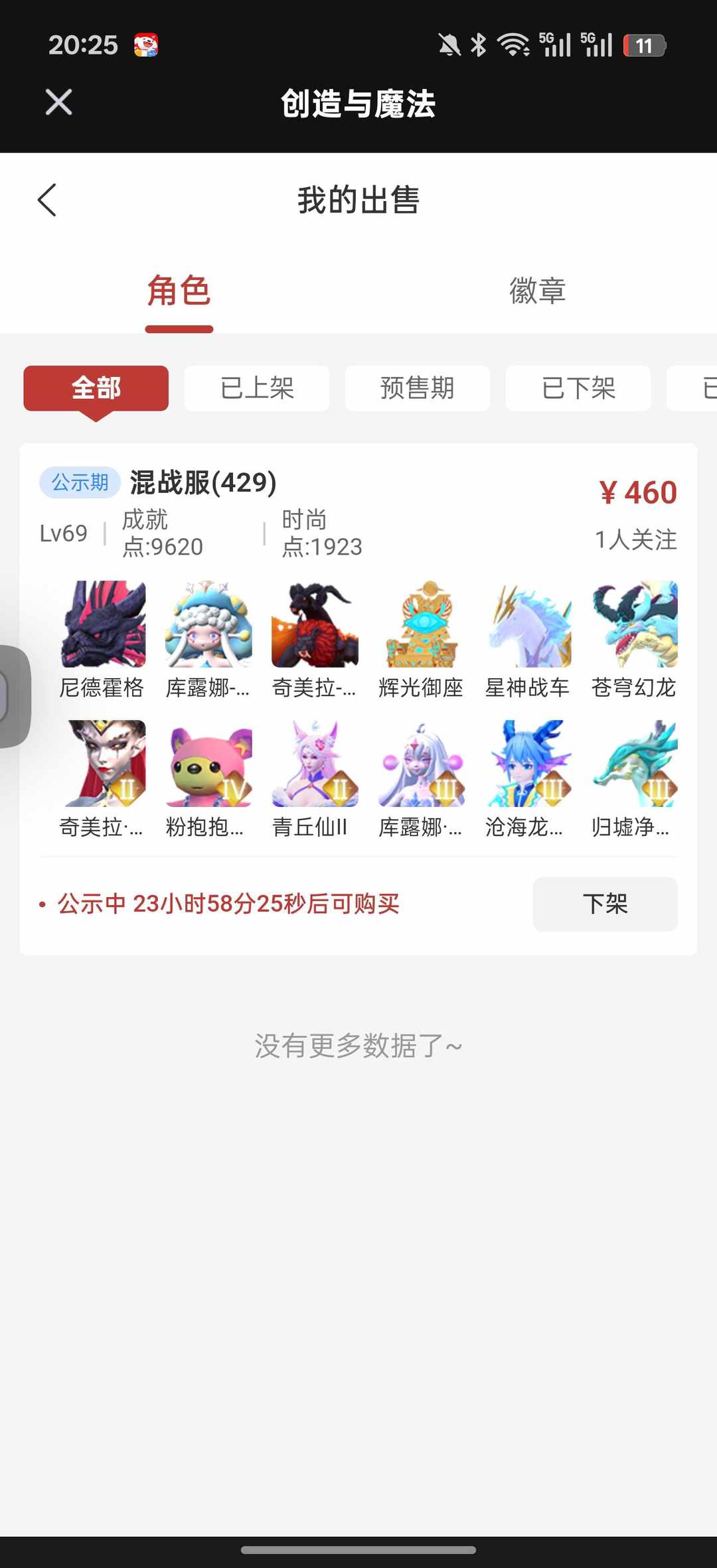The height and width of the screenshot is (1568, 717).
Task: Tap the 下架 button
Action: click(605, 904)
